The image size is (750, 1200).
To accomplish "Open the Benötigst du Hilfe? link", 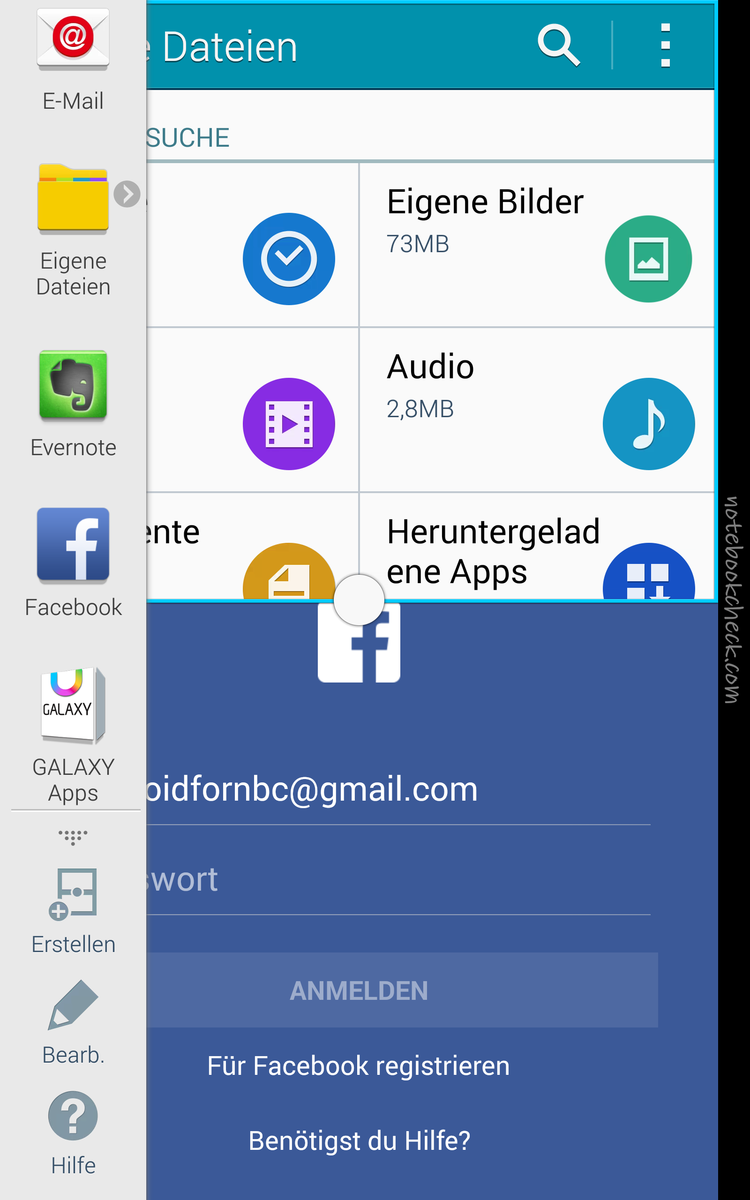I will coord(359,1140).
